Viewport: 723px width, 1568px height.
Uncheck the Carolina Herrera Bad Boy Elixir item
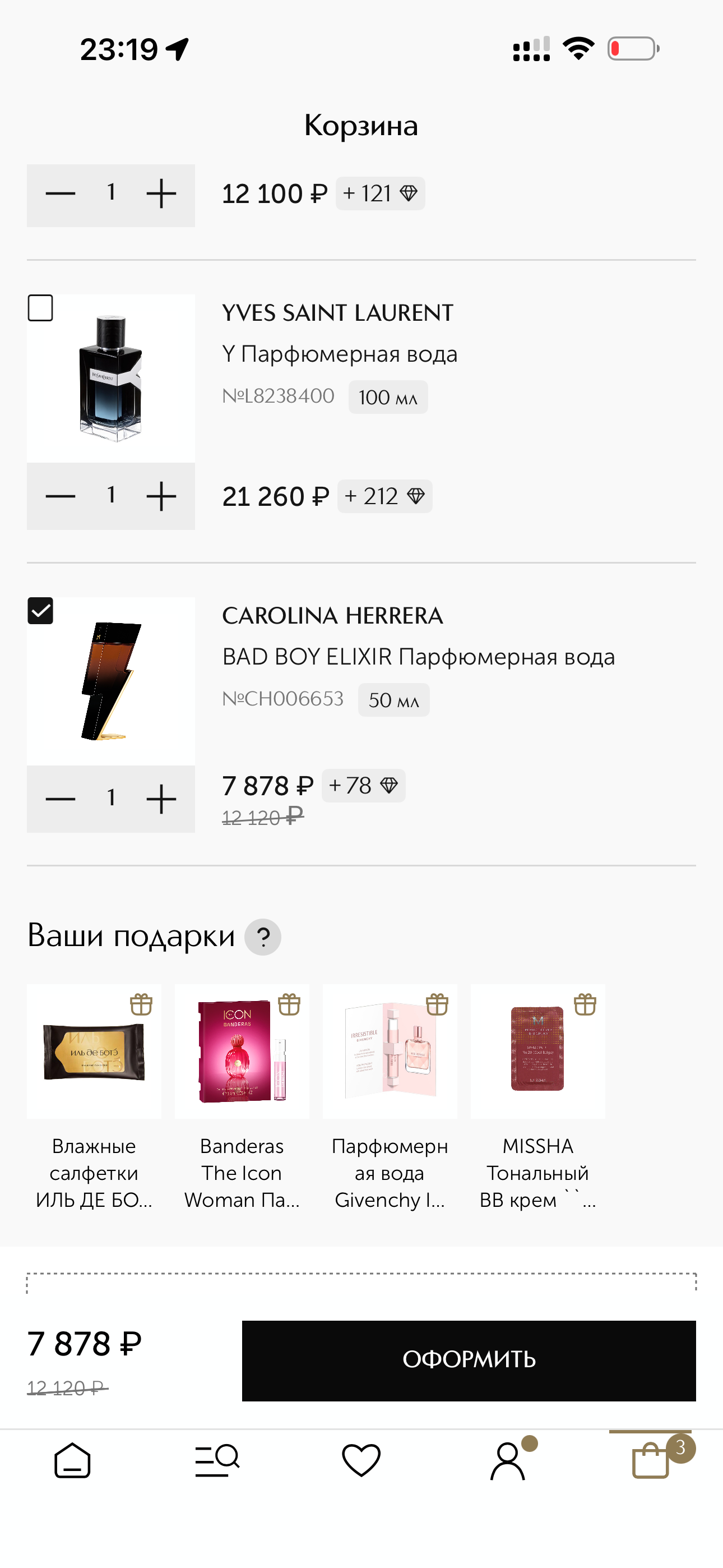(40, 611)
